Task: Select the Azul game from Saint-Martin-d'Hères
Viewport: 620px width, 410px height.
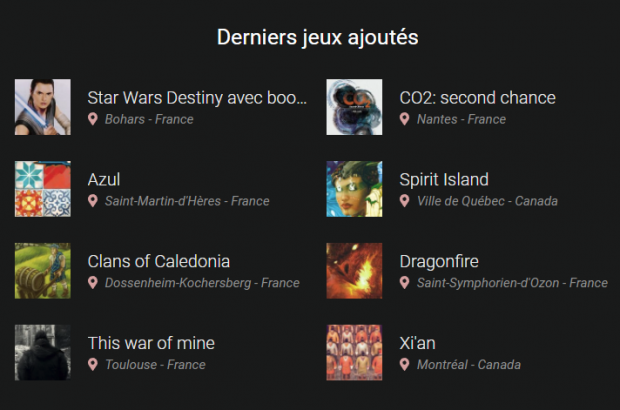Action: [x=104, y=180]
